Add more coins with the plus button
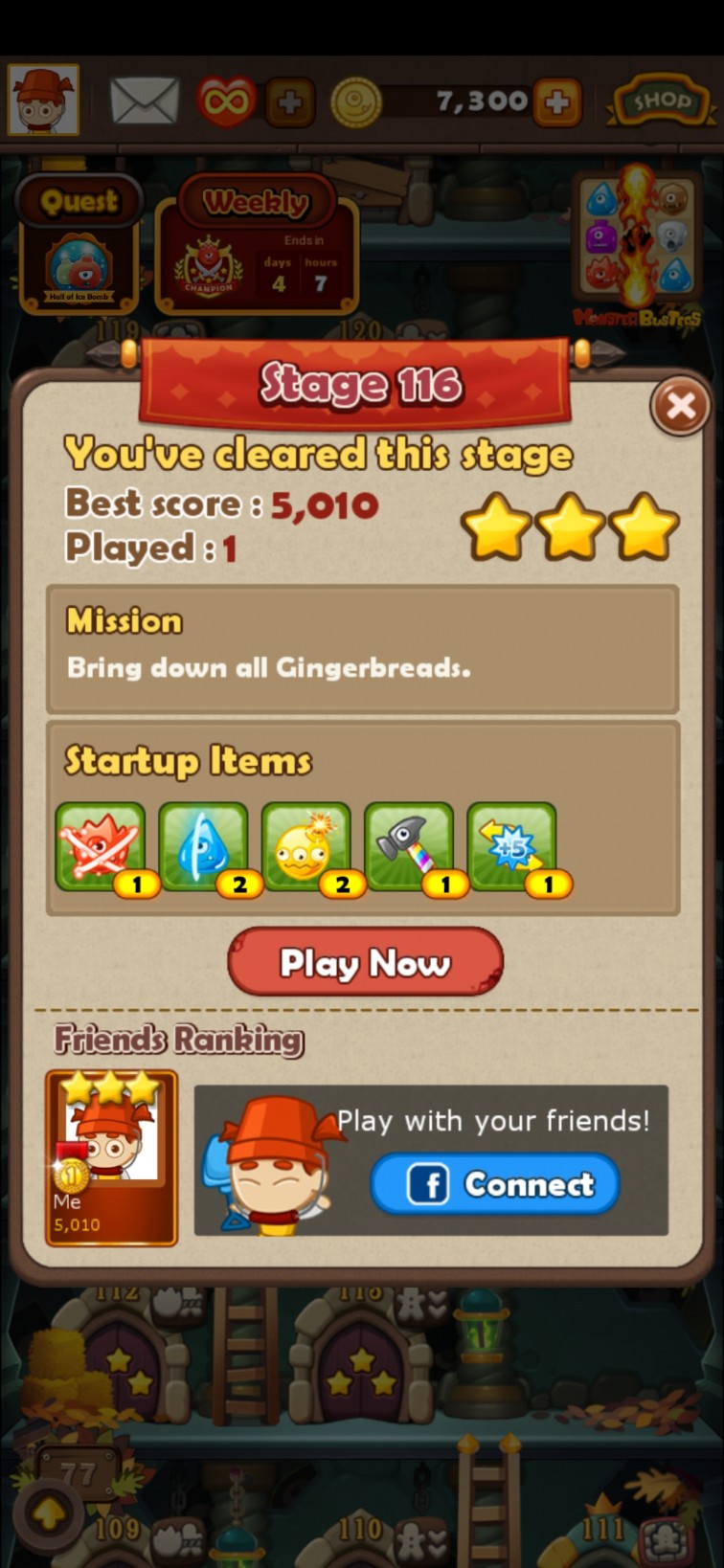724x1568 pixels. tap(557, 101)
